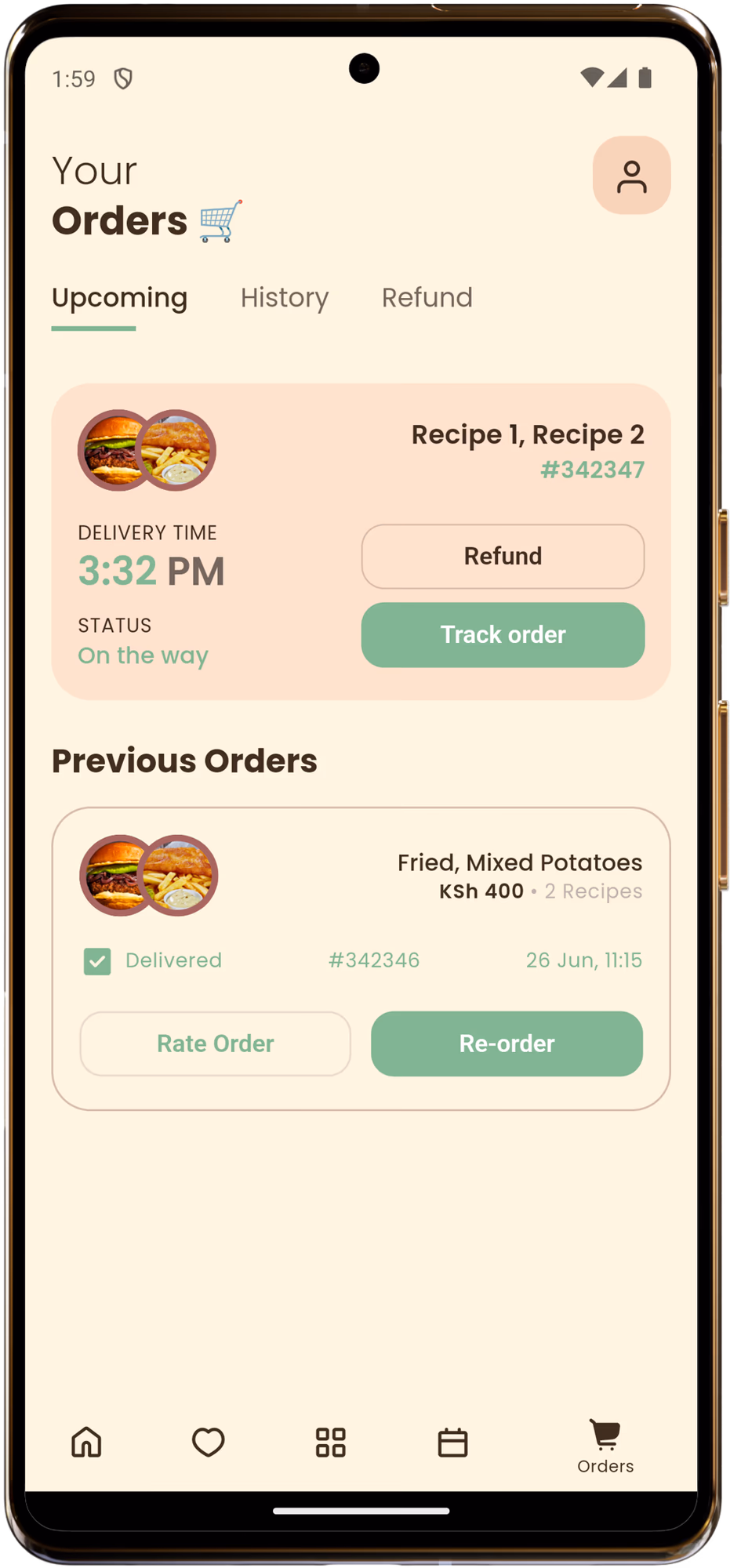Viewport: 730px width, 1568px height.
Task: Tap Rate Order for the previous order
Action: [x=215, y=1044]
